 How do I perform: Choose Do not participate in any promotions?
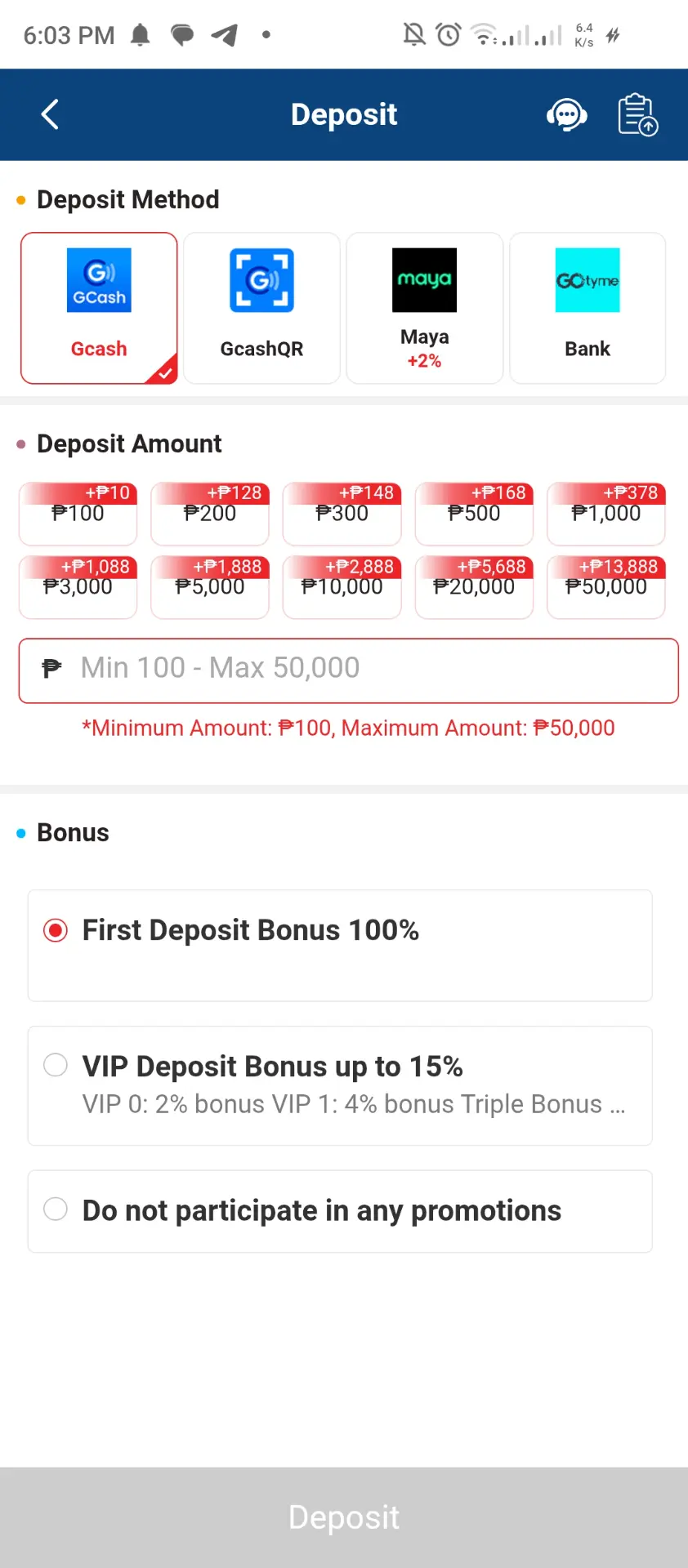tap(340, 1211)
